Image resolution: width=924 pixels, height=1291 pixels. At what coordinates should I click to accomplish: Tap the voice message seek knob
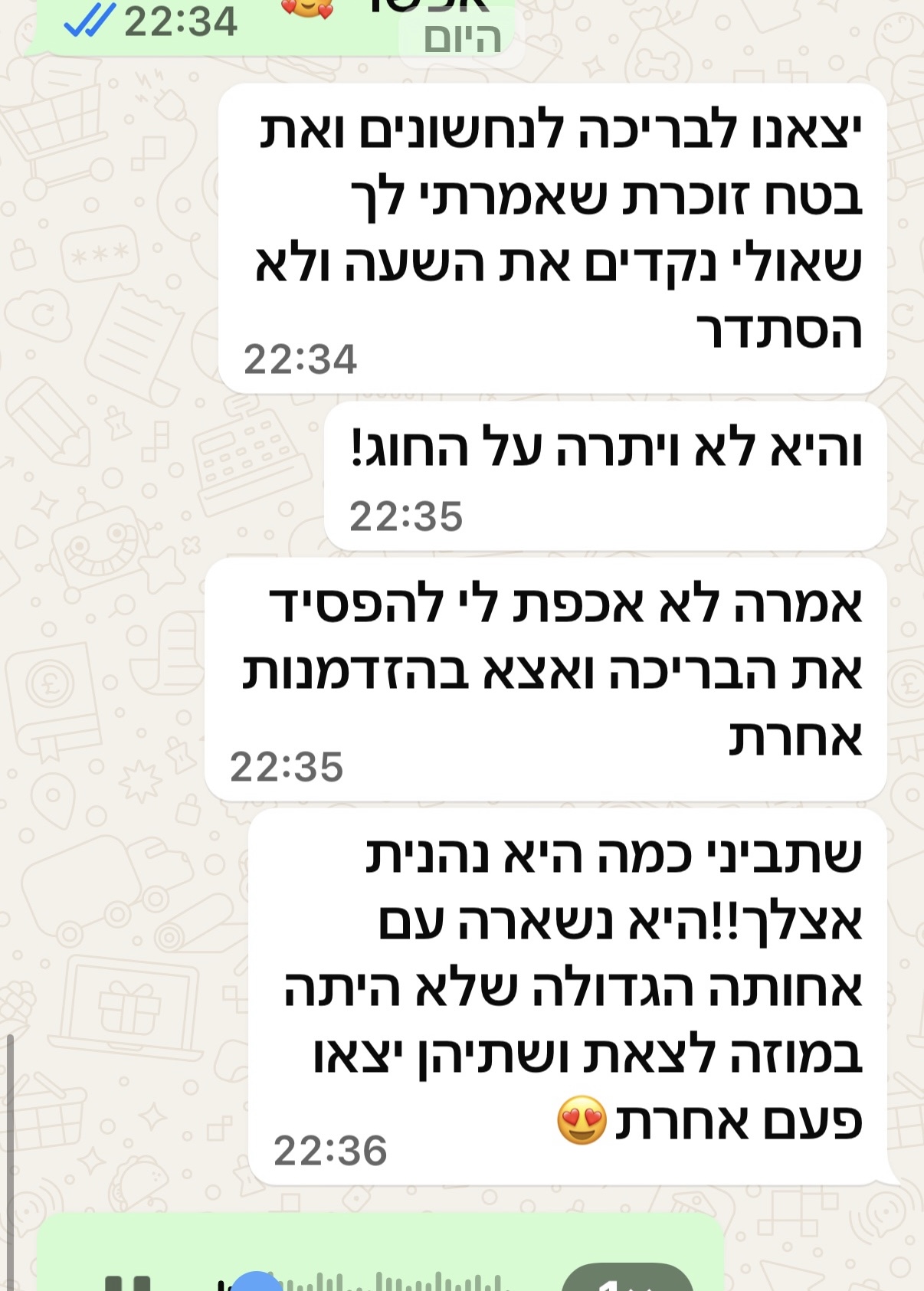pos(256,1283)
